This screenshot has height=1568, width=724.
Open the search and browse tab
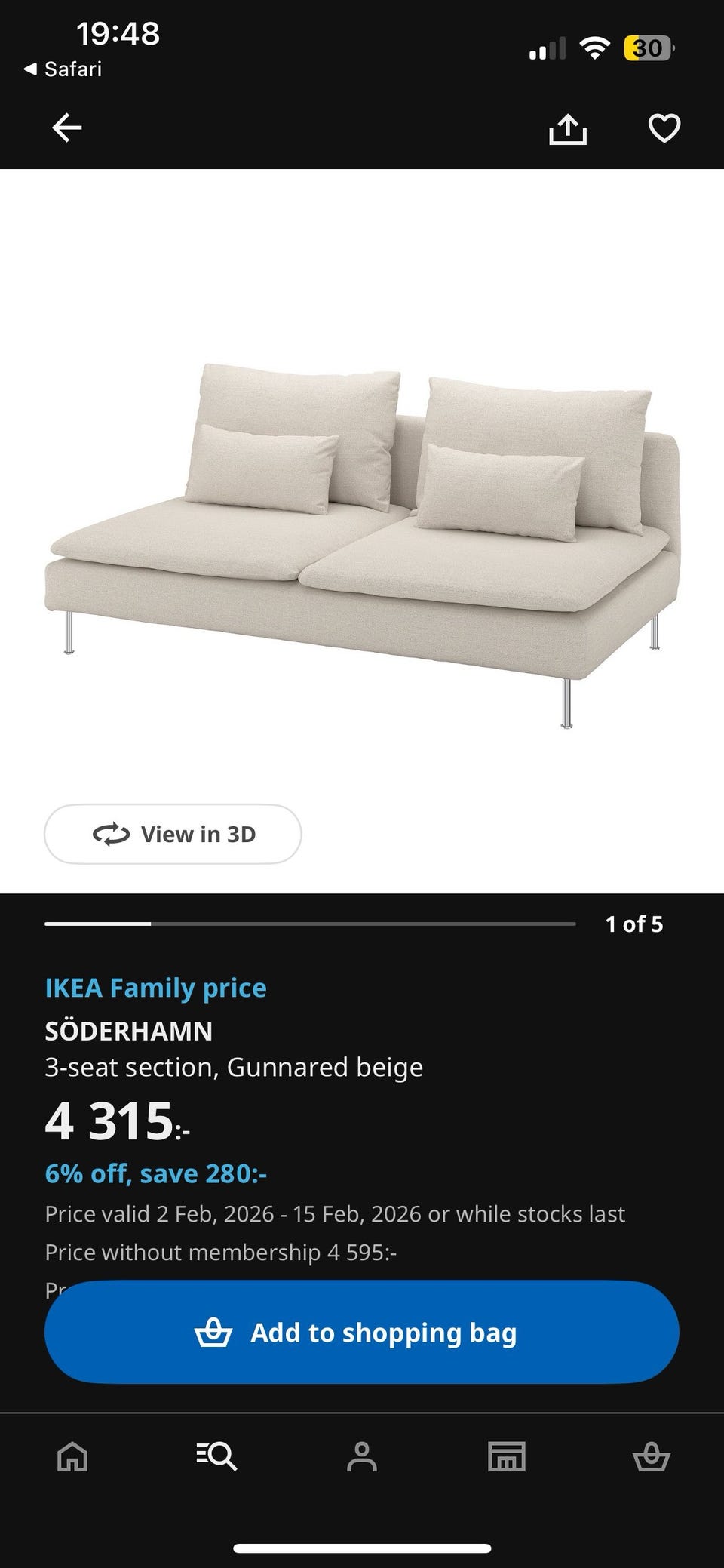217,1456
